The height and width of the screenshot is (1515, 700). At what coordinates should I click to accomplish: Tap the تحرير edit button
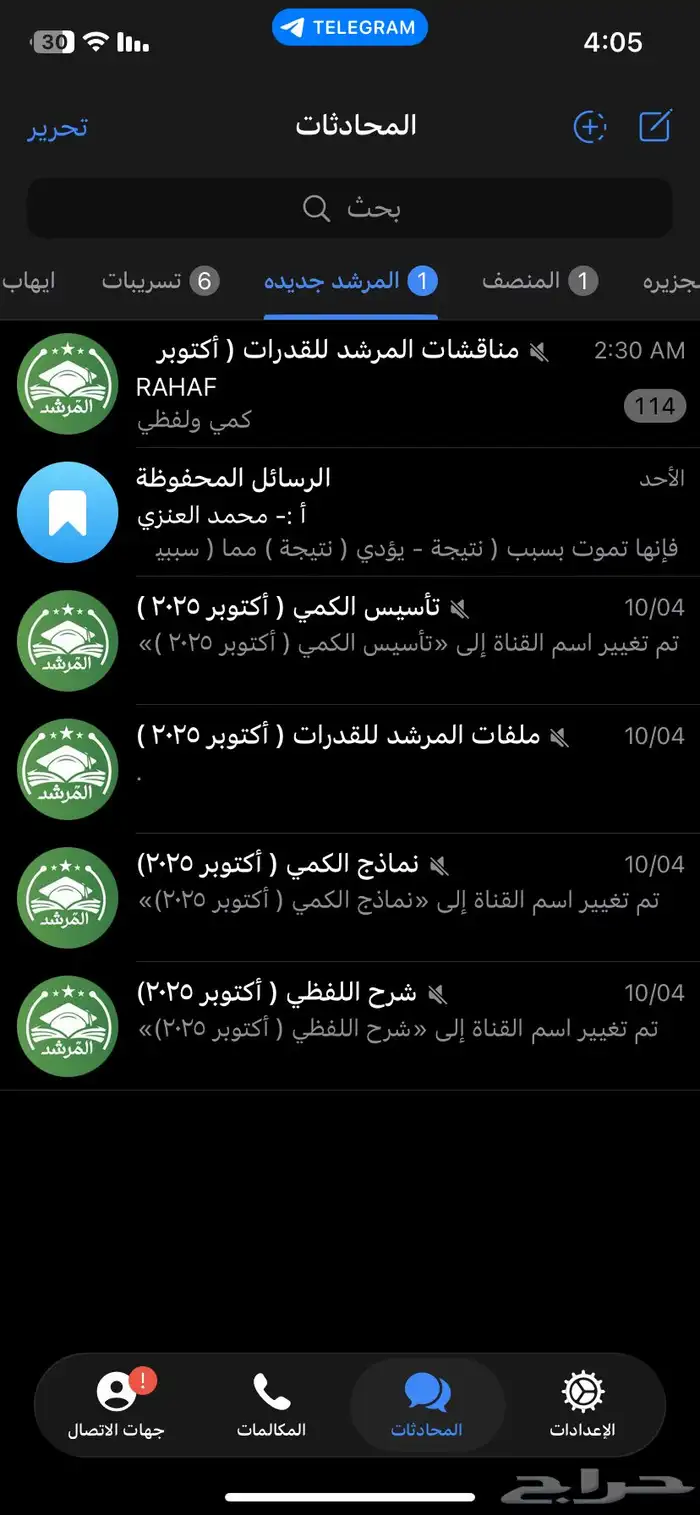57,127
